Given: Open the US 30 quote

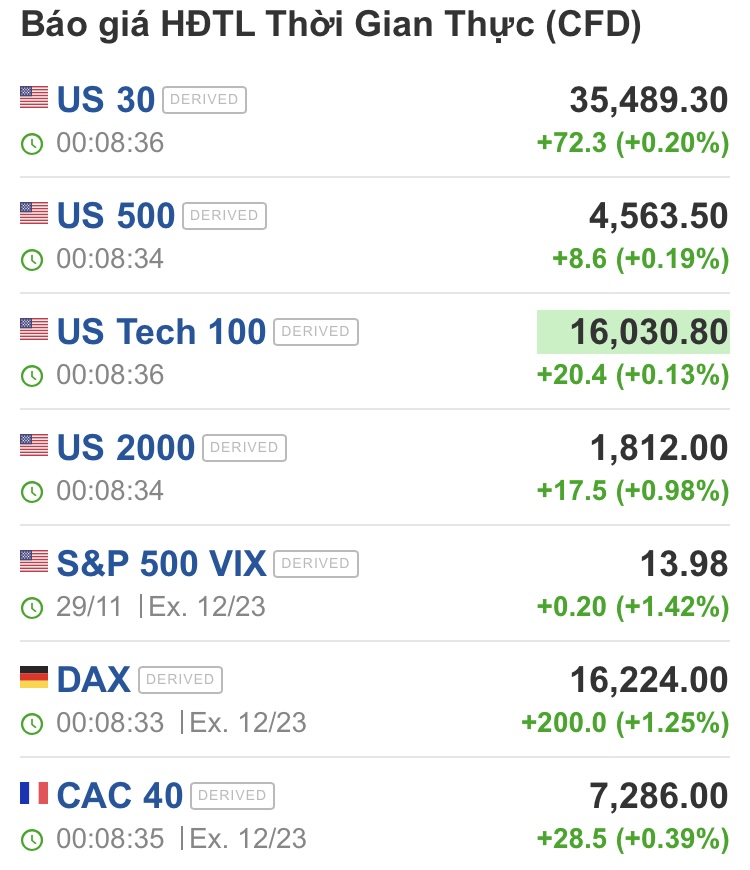Looking at the screenshot, I should point(106,100).
